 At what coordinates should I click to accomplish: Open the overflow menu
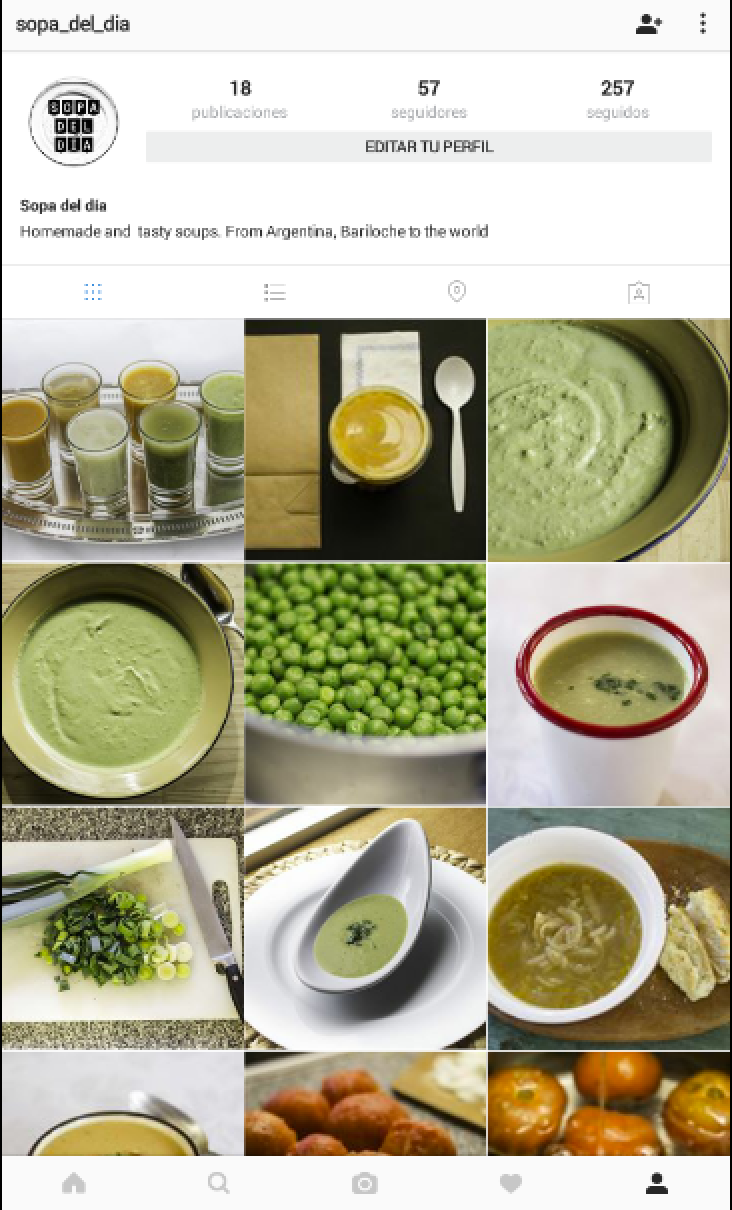tap(703, 25)
